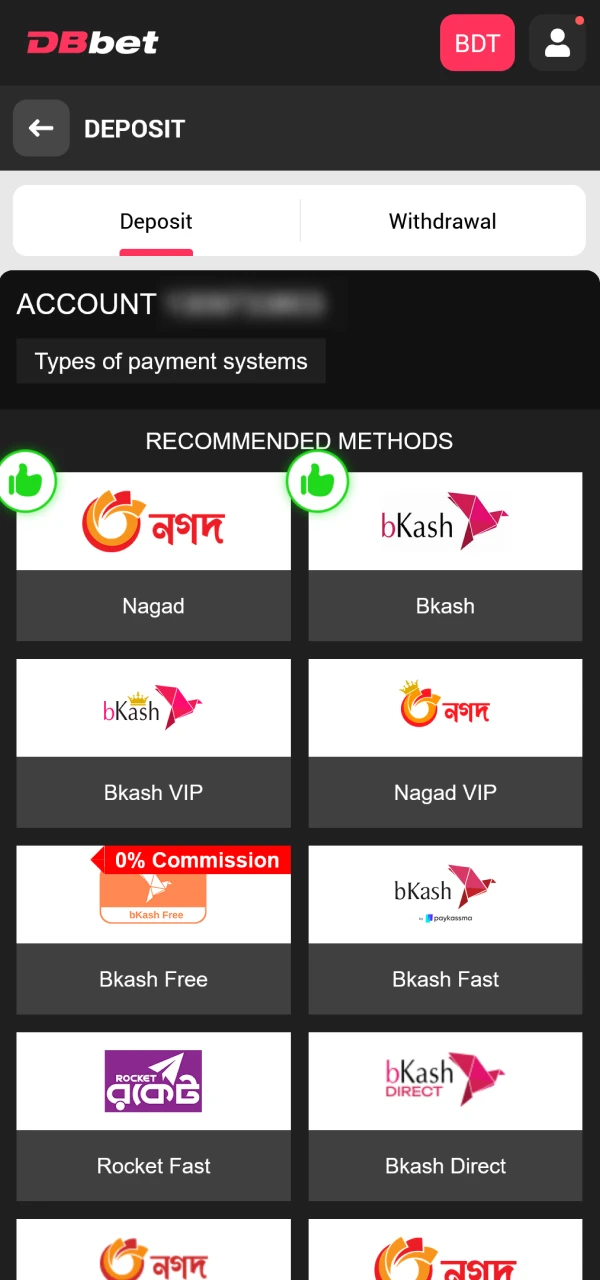
Task: Go back using the arrow button
Action: tap(41, 128)
